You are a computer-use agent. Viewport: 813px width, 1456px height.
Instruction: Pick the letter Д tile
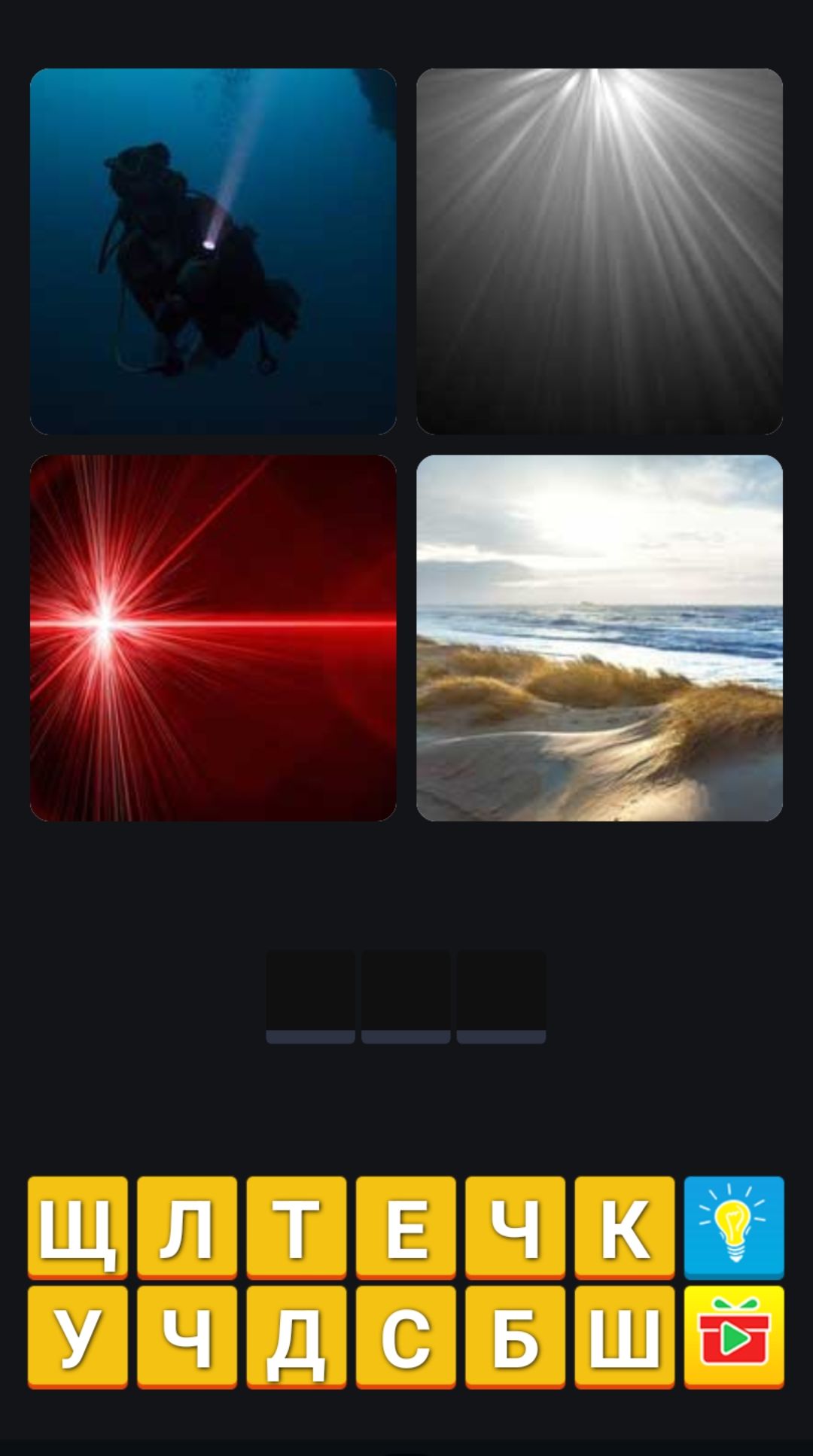pos(297,1336)
